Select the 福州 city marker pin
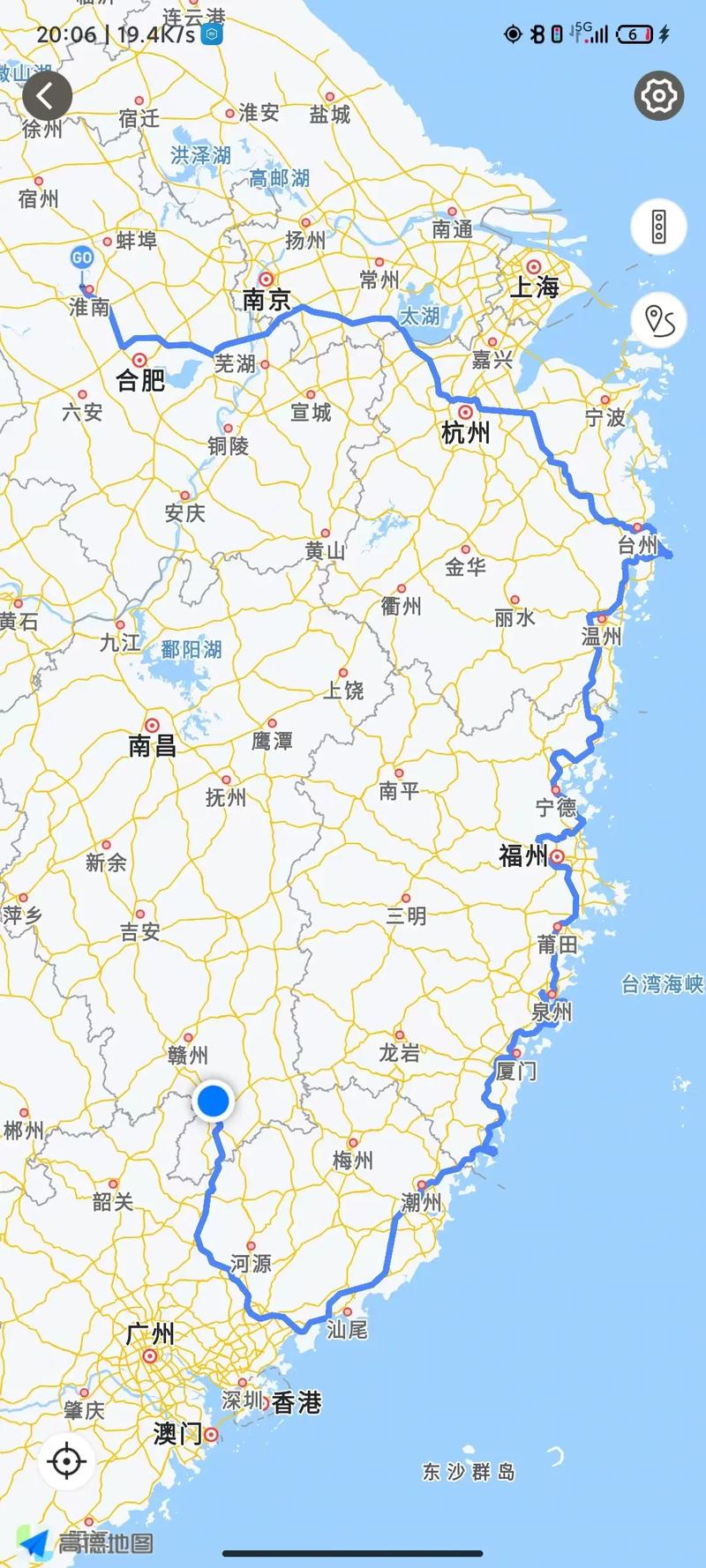 [557, 855]
